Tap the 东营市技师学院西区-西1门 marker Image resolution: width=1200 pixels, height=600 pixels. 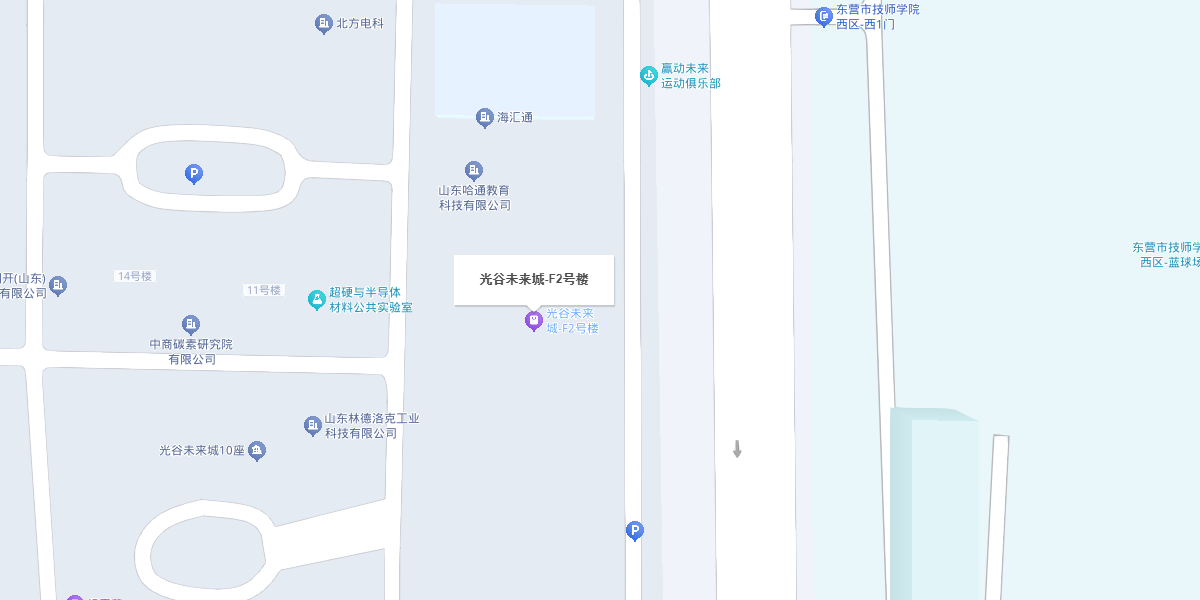click(823, 16)
